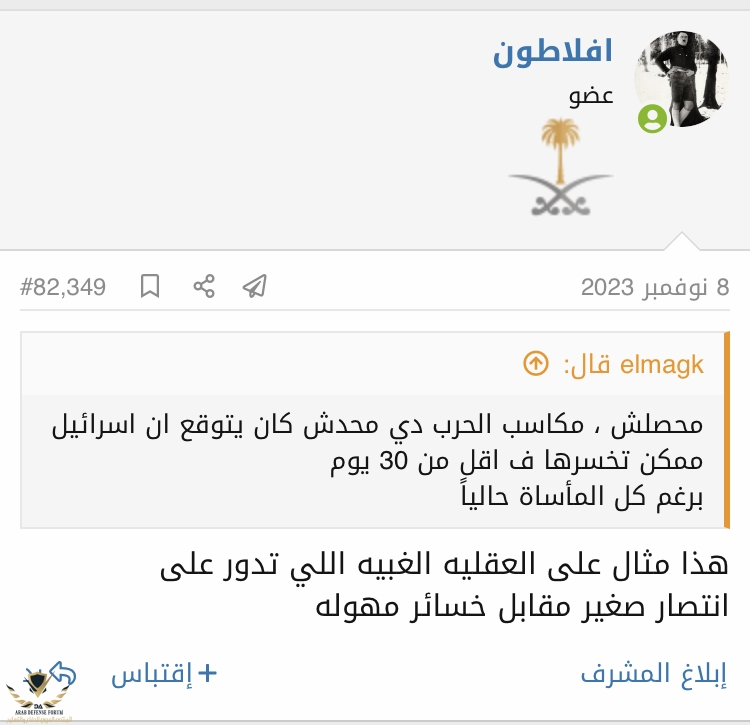Jump to elmagk's original quoted post

click(x=536, y=365)
